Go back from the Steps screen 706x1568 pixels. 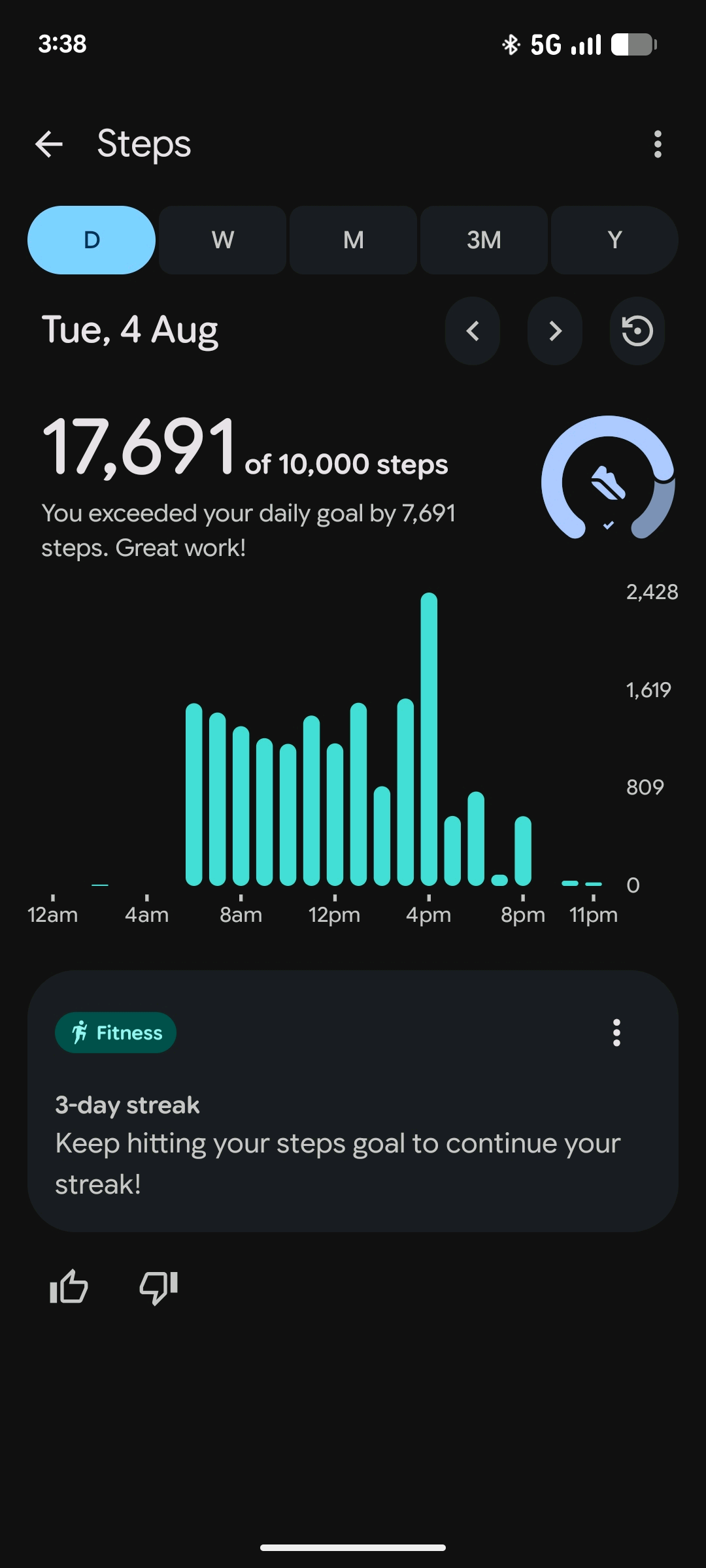(49, 144)
